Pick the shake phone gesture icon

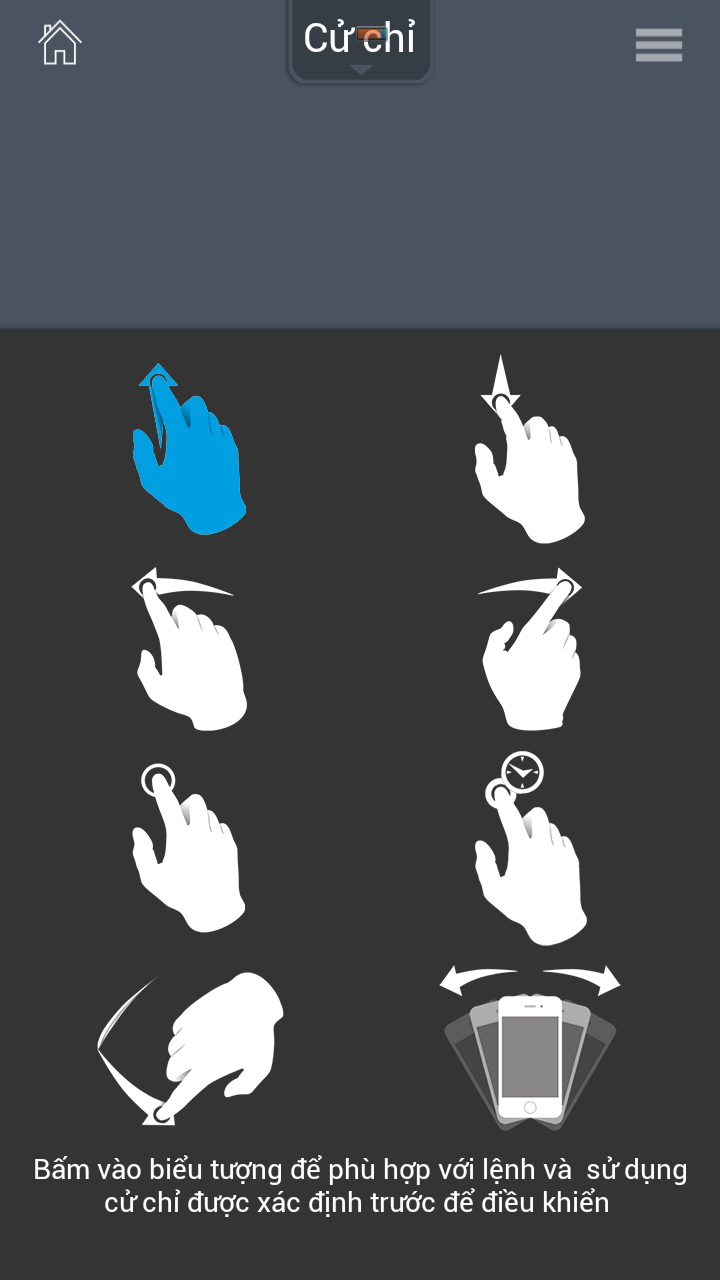point(530,1048)
